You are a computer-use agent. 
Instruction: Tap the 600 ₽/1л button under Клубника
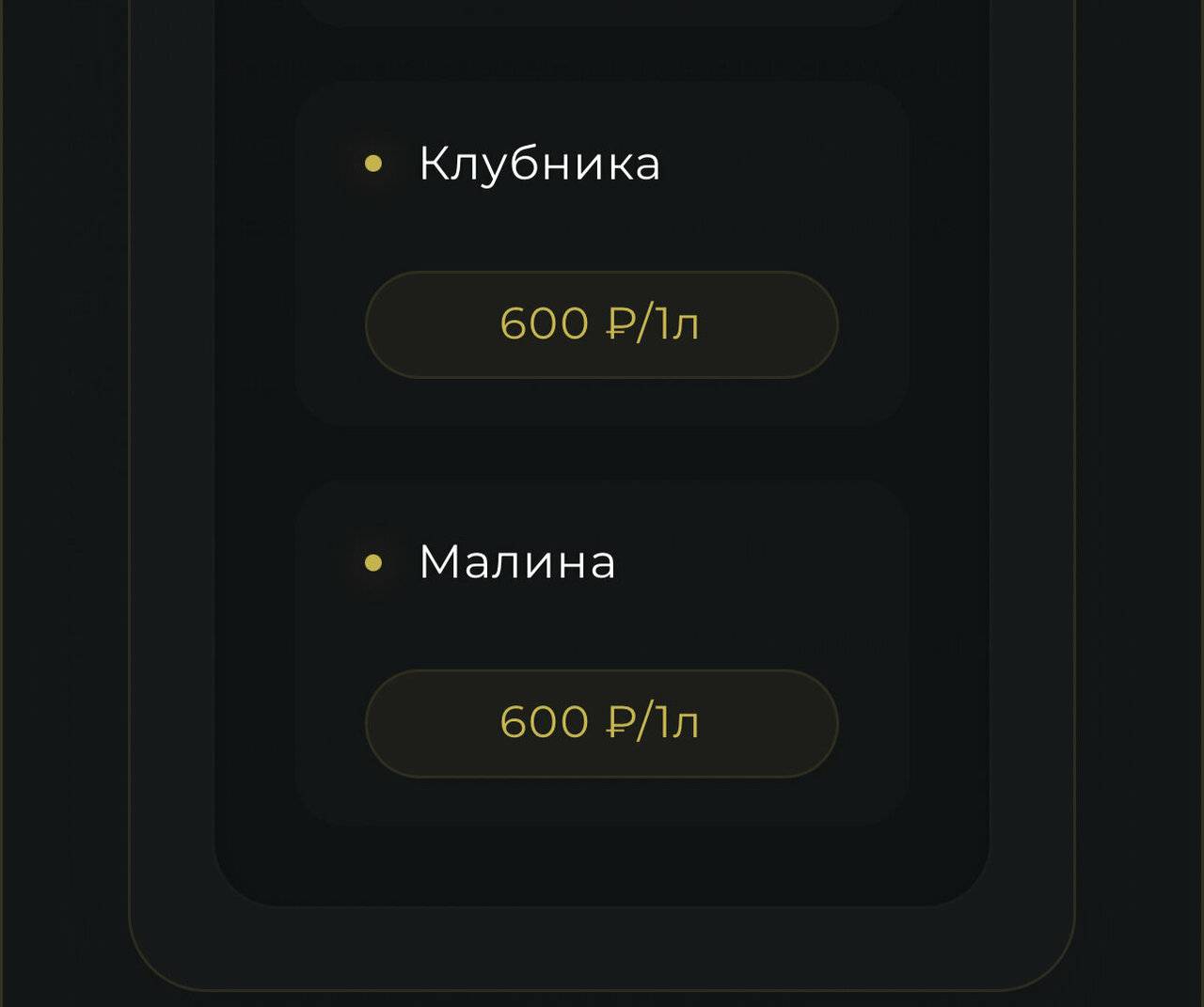tap(601, 324)
